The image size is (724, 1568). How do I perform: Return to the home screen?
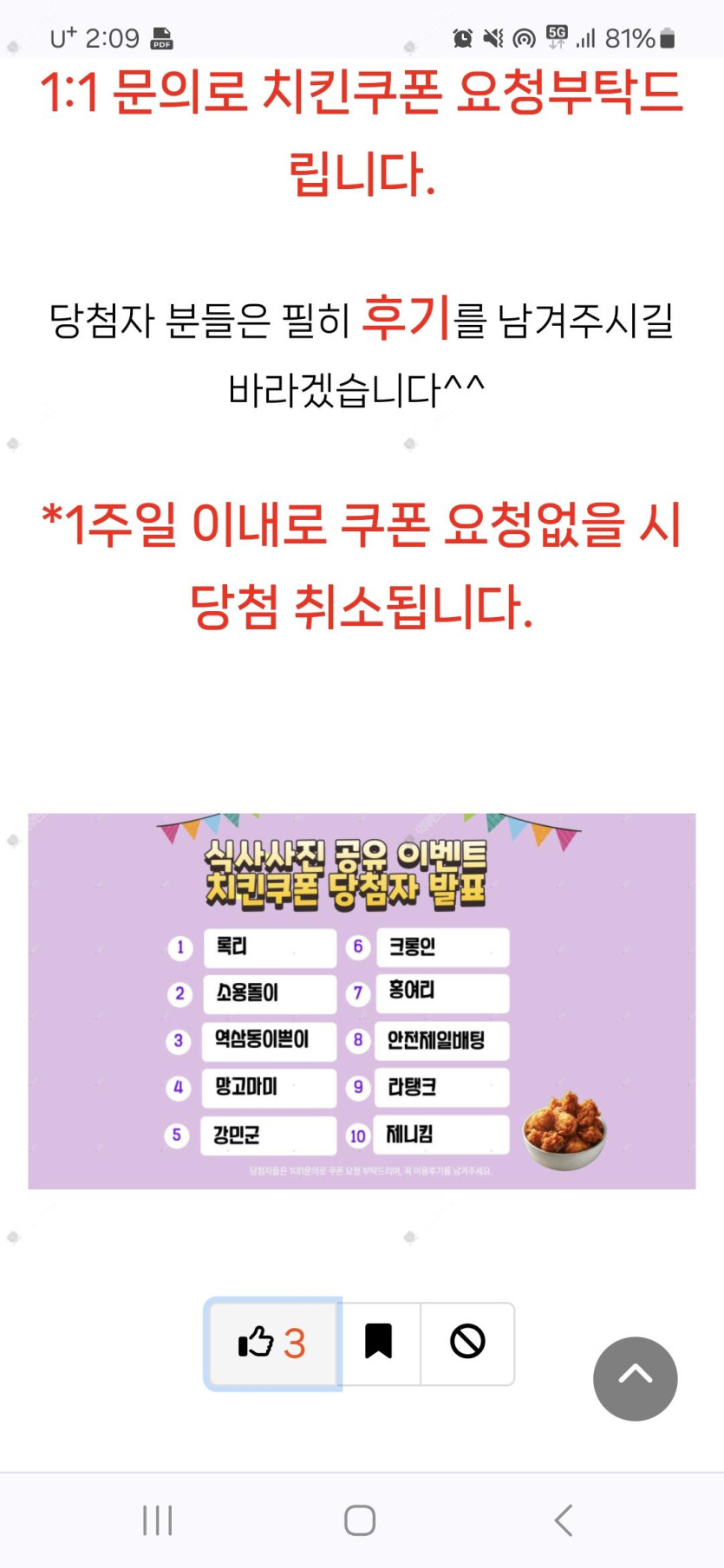[360, 1520]
